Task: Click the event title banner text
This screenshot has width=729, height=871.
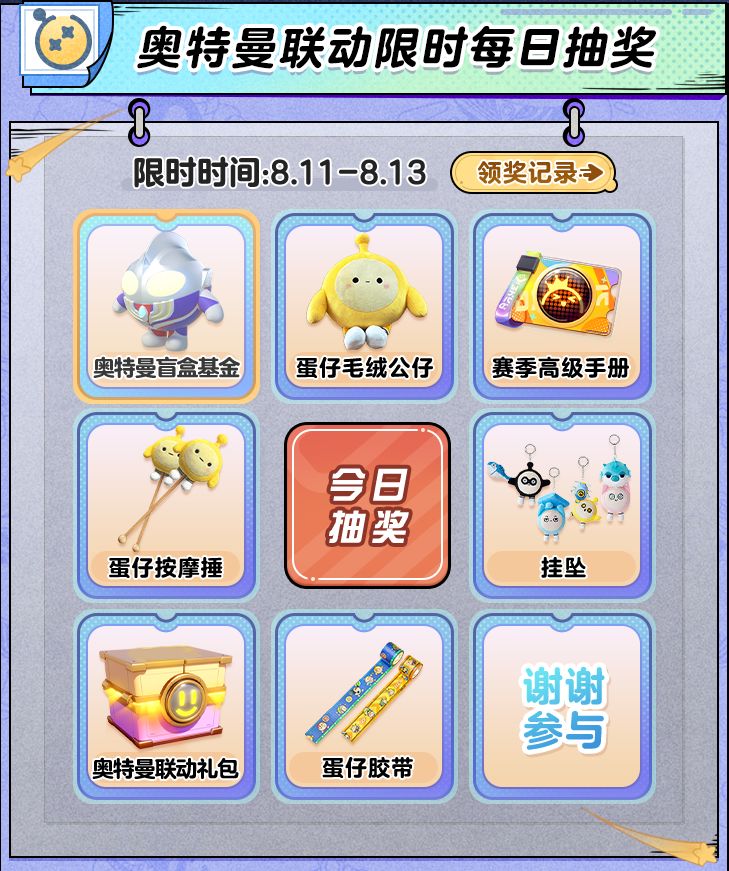Action: [400, 46]
